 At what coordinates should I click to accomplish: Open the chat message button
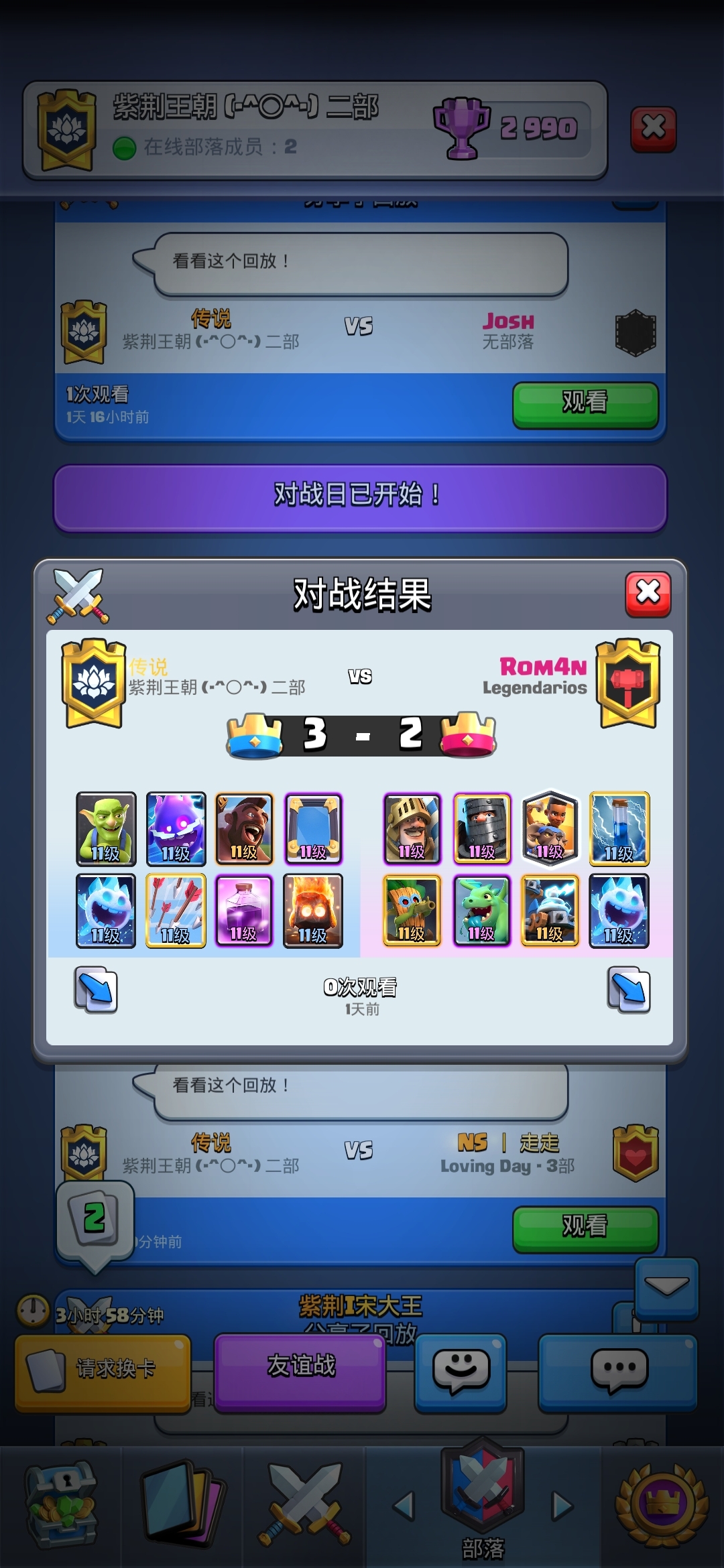[x=618, y=1371]
